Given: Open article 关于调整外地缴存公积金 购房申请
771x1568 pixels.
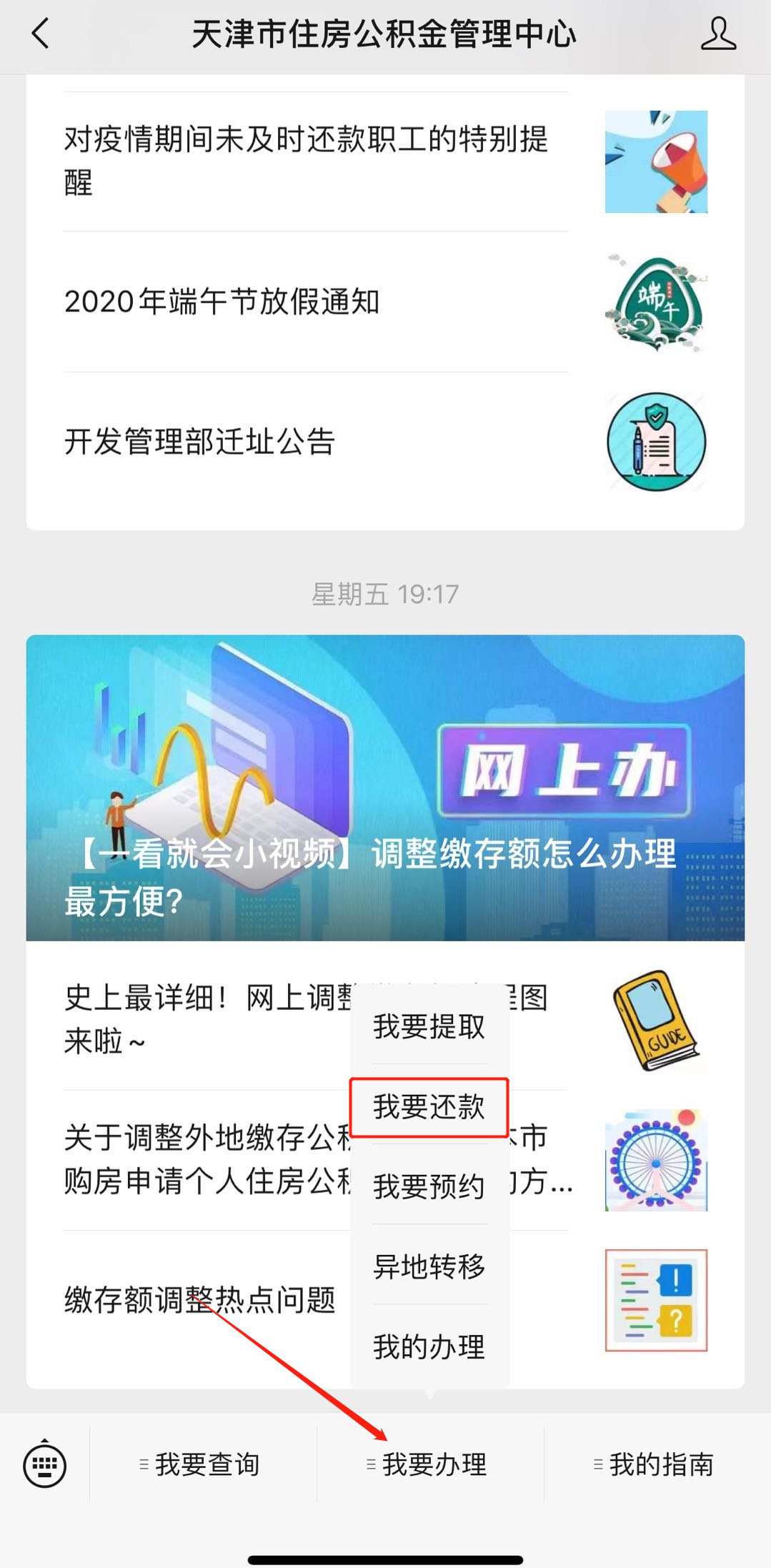Looking at the screenshot, I should [x=200, y=1159].
